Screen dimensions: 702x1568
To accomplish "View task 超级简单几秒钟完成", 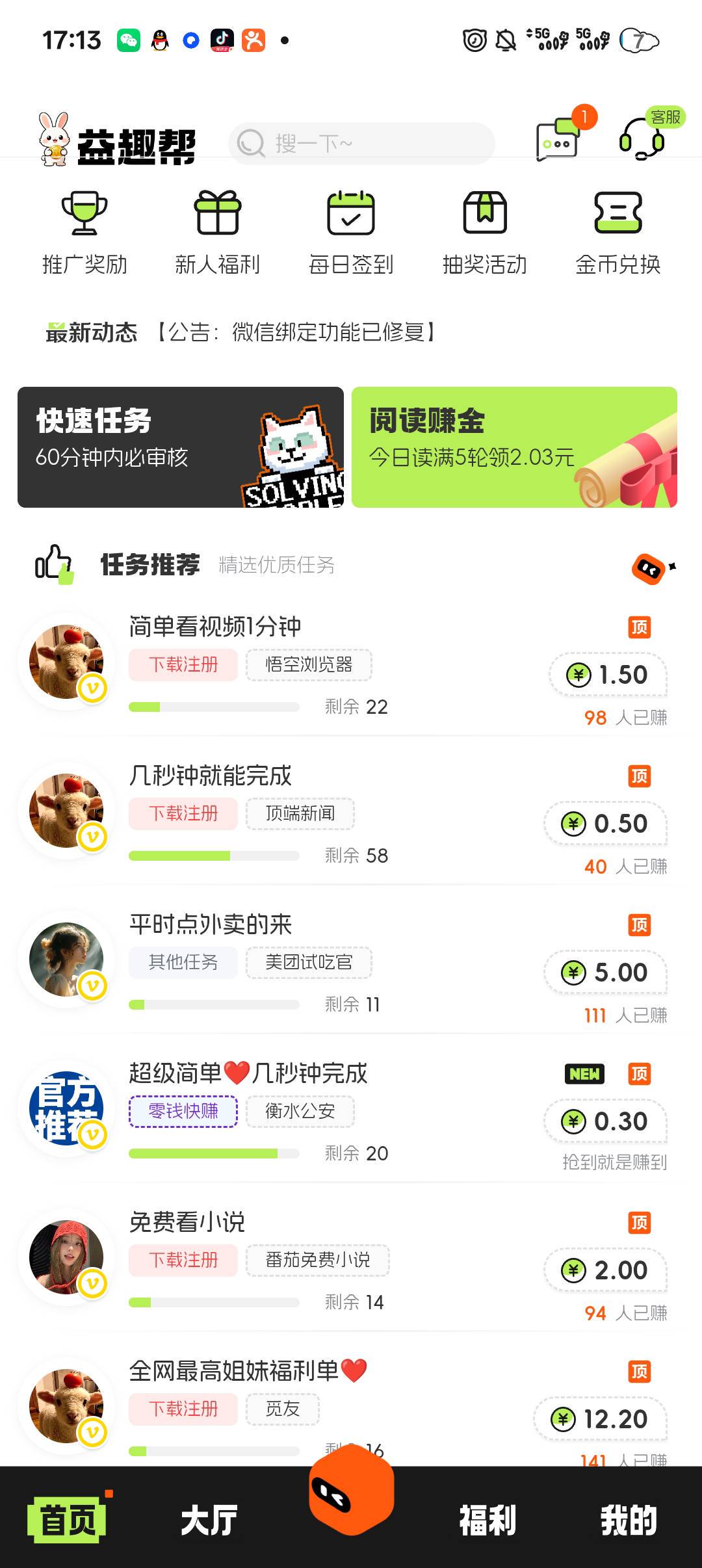I will [248, 1073].
